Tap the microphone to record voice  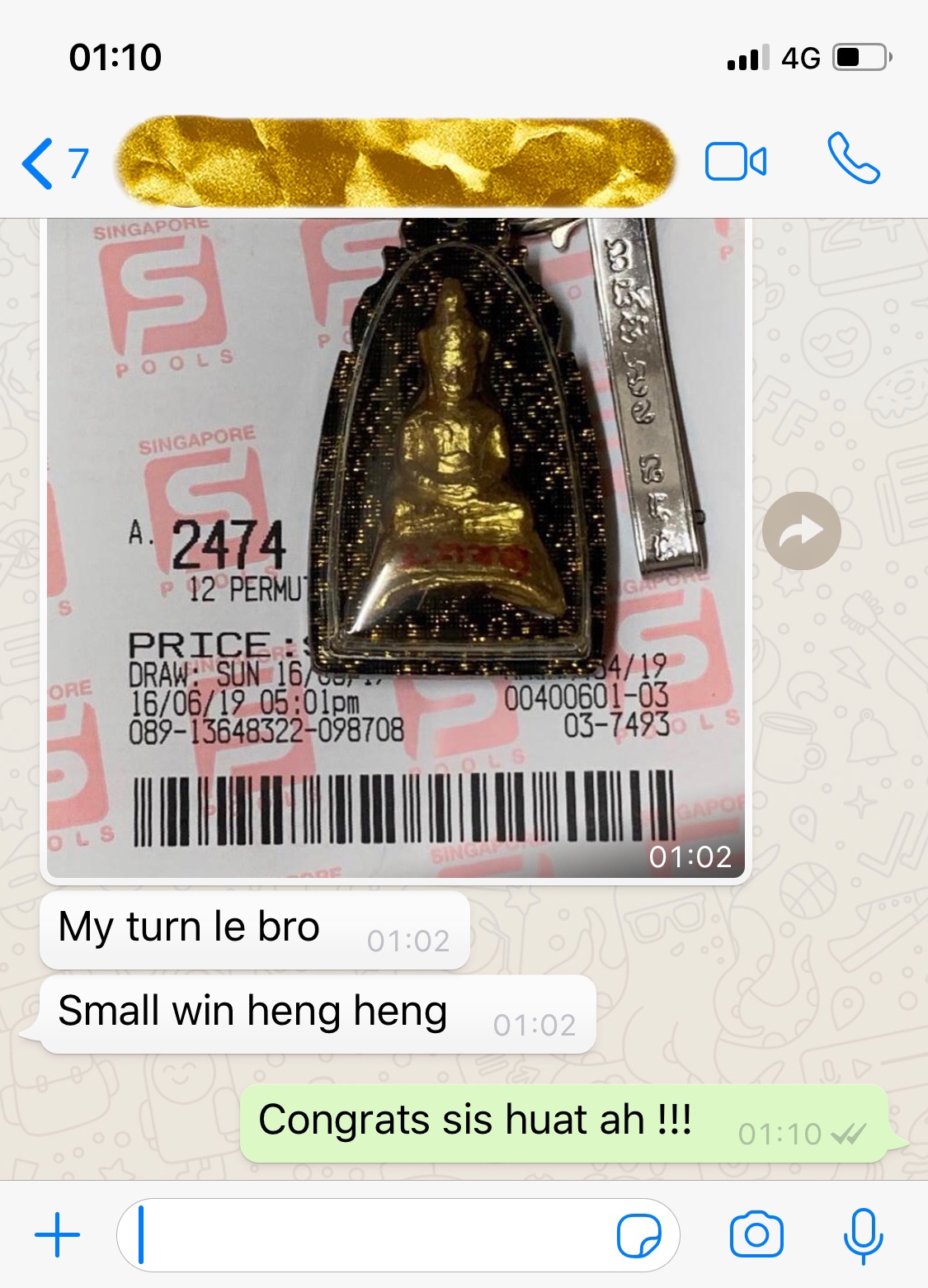[x=863, y=1235]
